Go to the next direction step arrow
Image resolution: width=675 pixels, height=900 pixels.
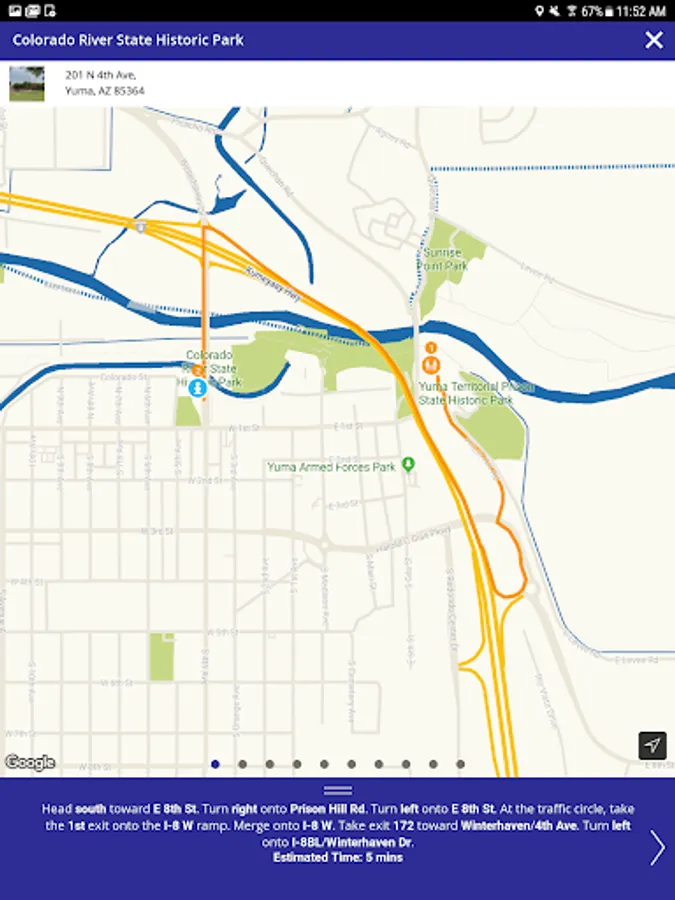coord(657,847)
